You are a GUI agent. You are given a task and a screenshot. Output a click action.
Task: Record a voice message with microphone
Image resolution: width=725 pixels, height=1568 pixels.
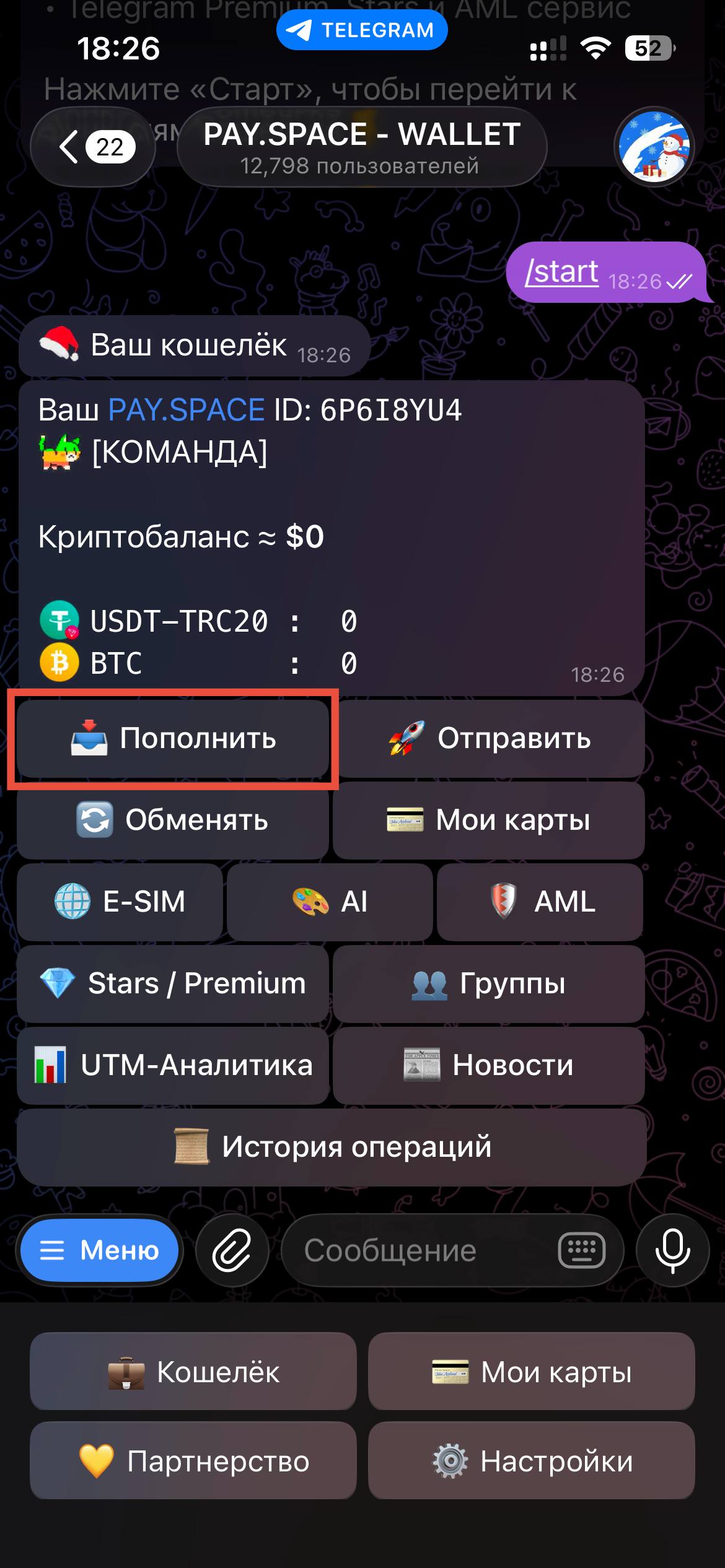coord(672,1250)
